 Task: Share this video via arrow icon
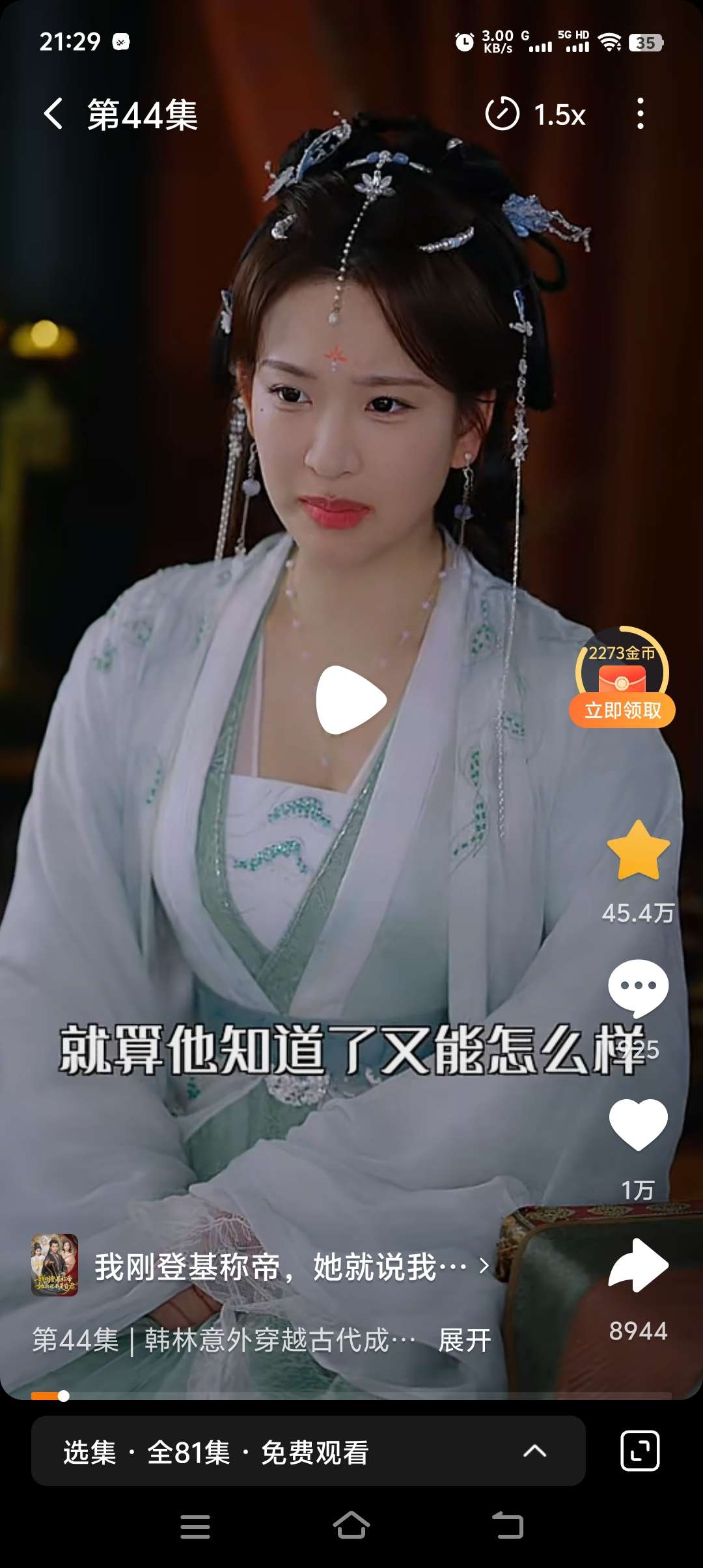coord(638,1265)
